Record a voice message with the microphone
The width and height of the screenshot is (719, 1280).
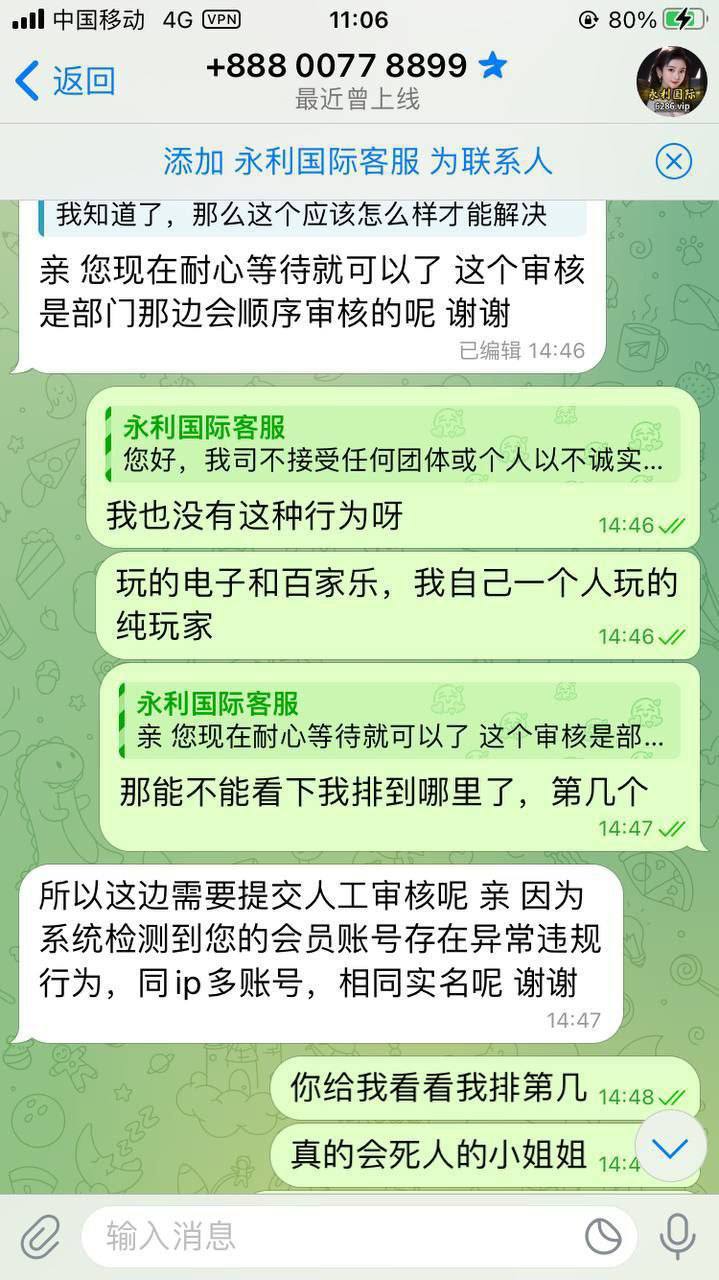(677, 1237)
